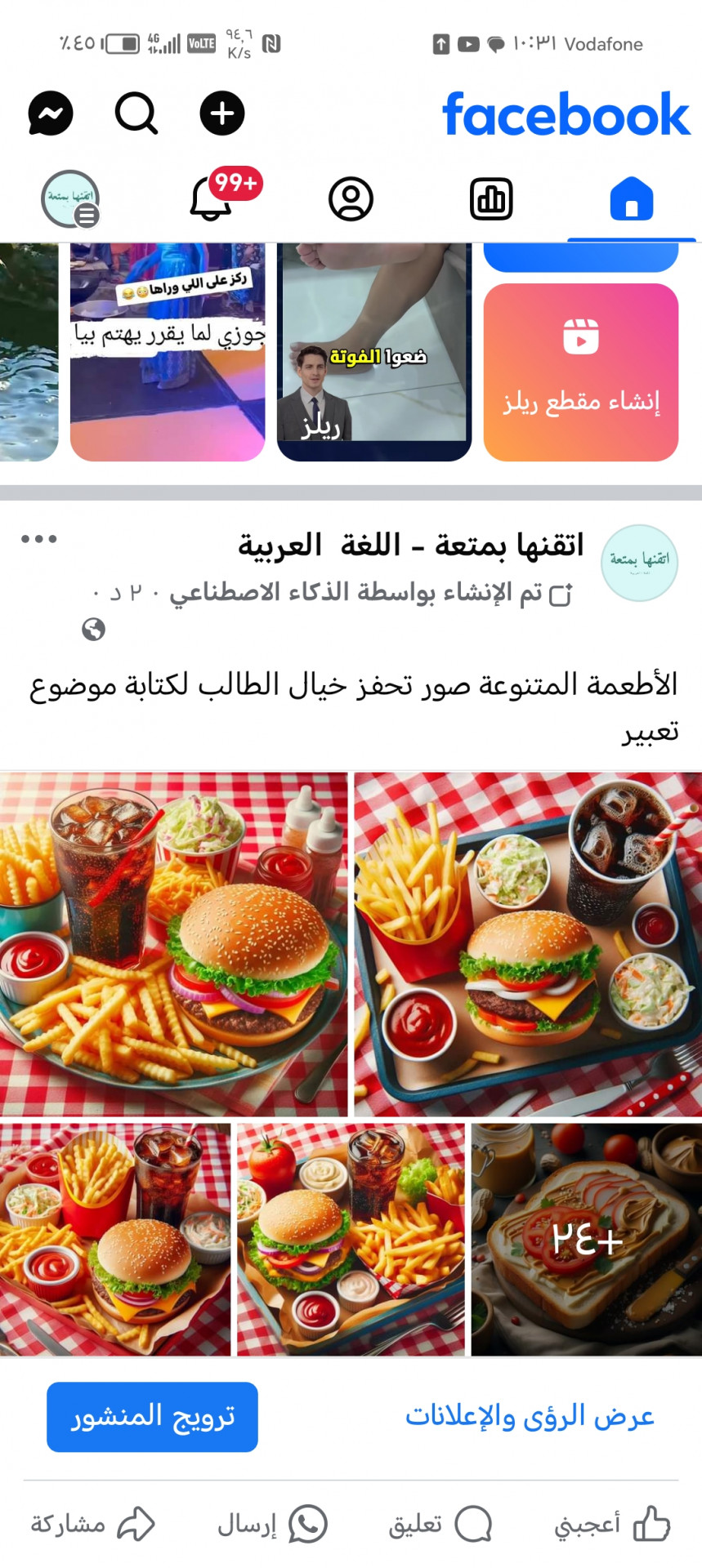
Task: Open the +٢٤ more photos tile
Action: coord(586,1240)
